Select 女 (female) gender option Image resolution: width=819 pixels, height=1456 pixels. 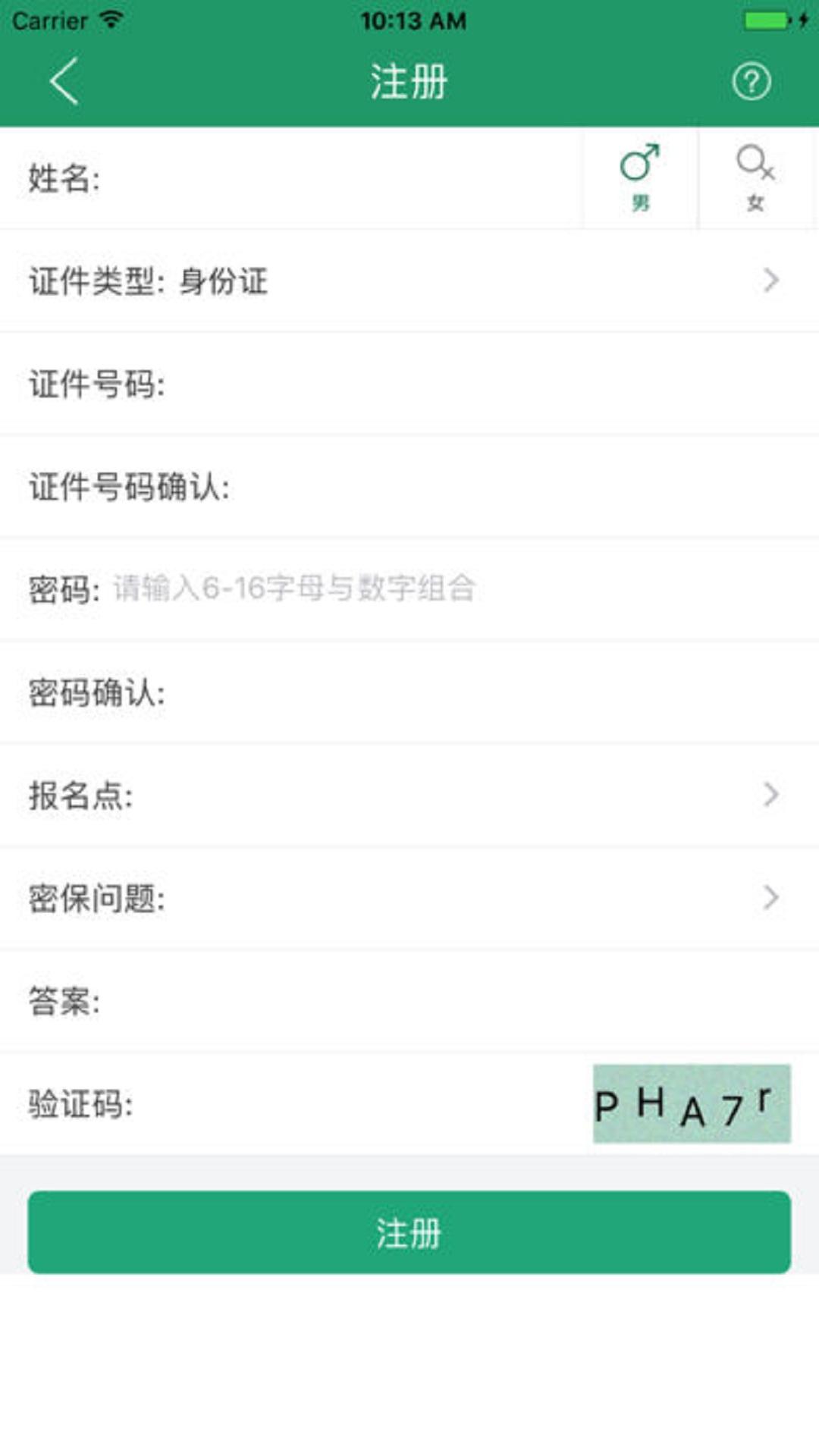[755, 179]
